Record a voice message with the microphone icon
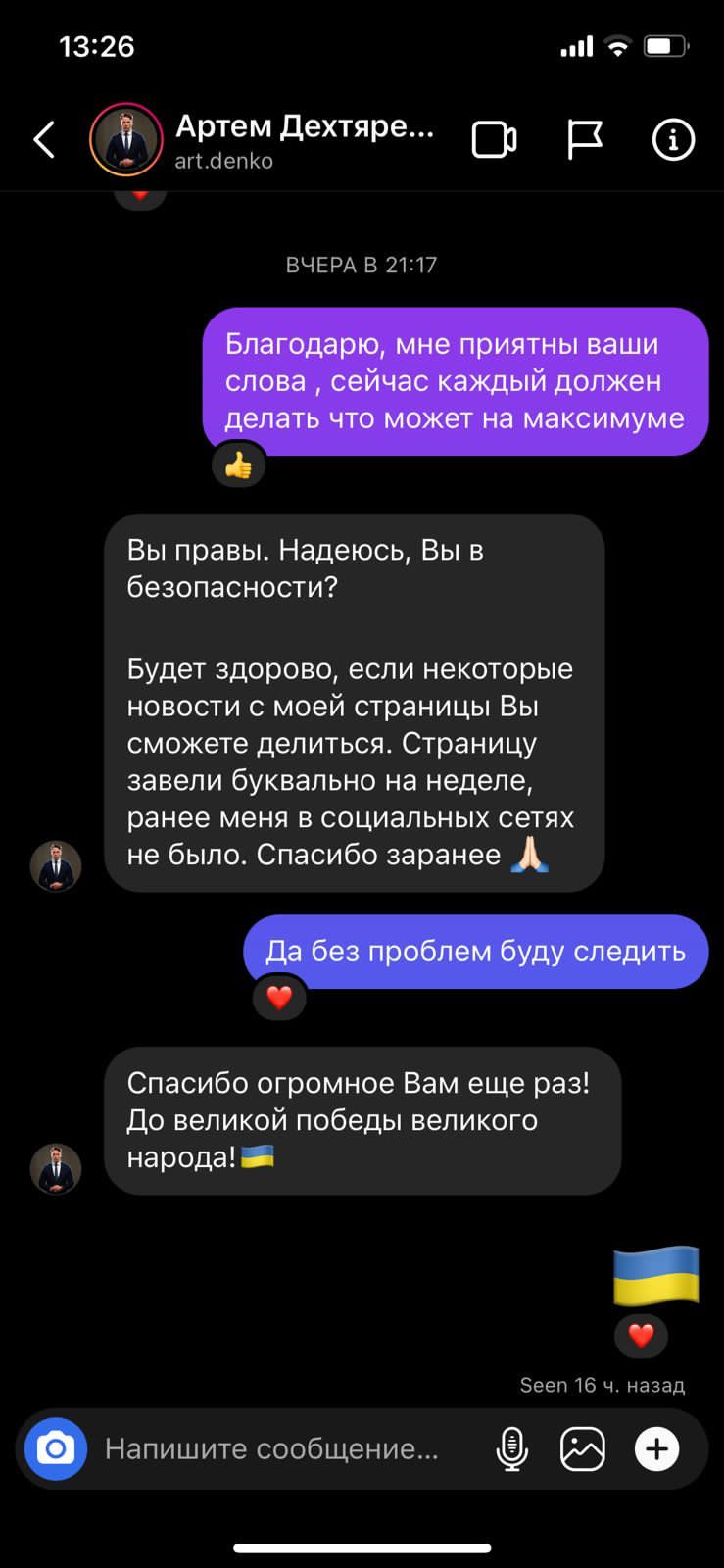724x1568 pixels. (512, 1447)
